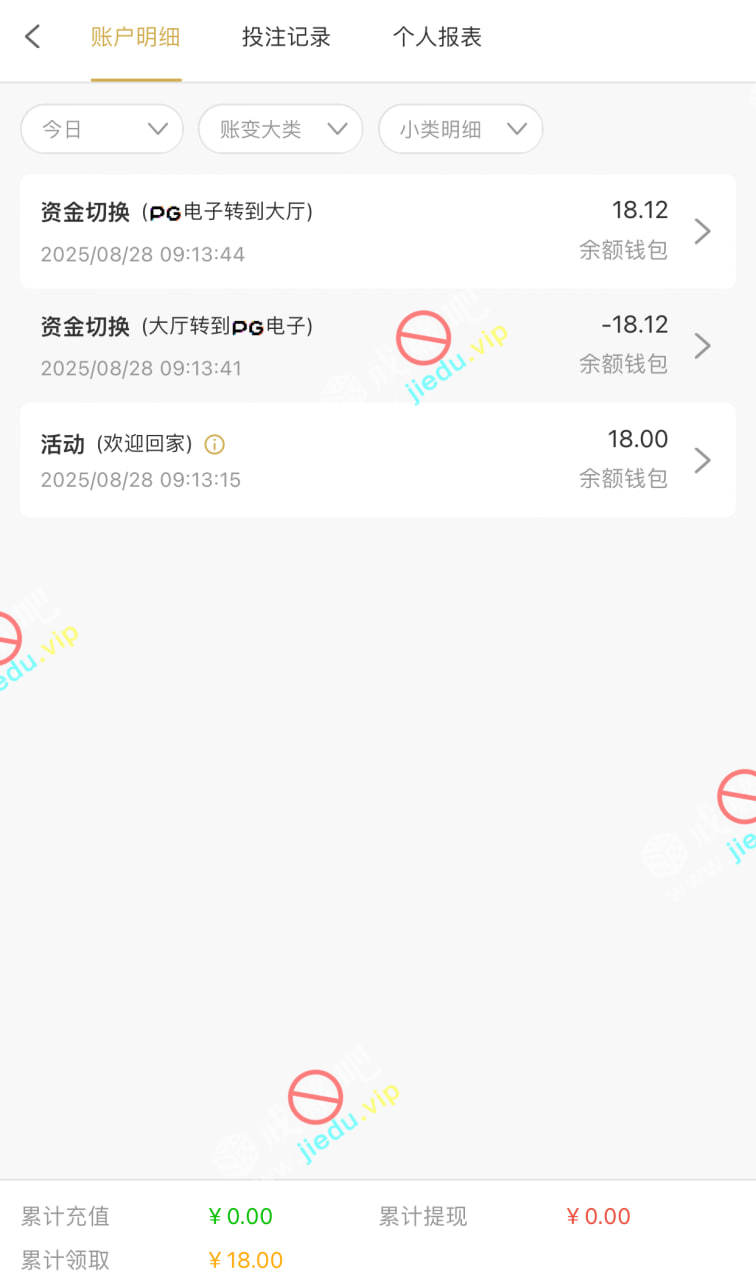Tap the info icon beside 欢迎回家

[x=214, y=444]
